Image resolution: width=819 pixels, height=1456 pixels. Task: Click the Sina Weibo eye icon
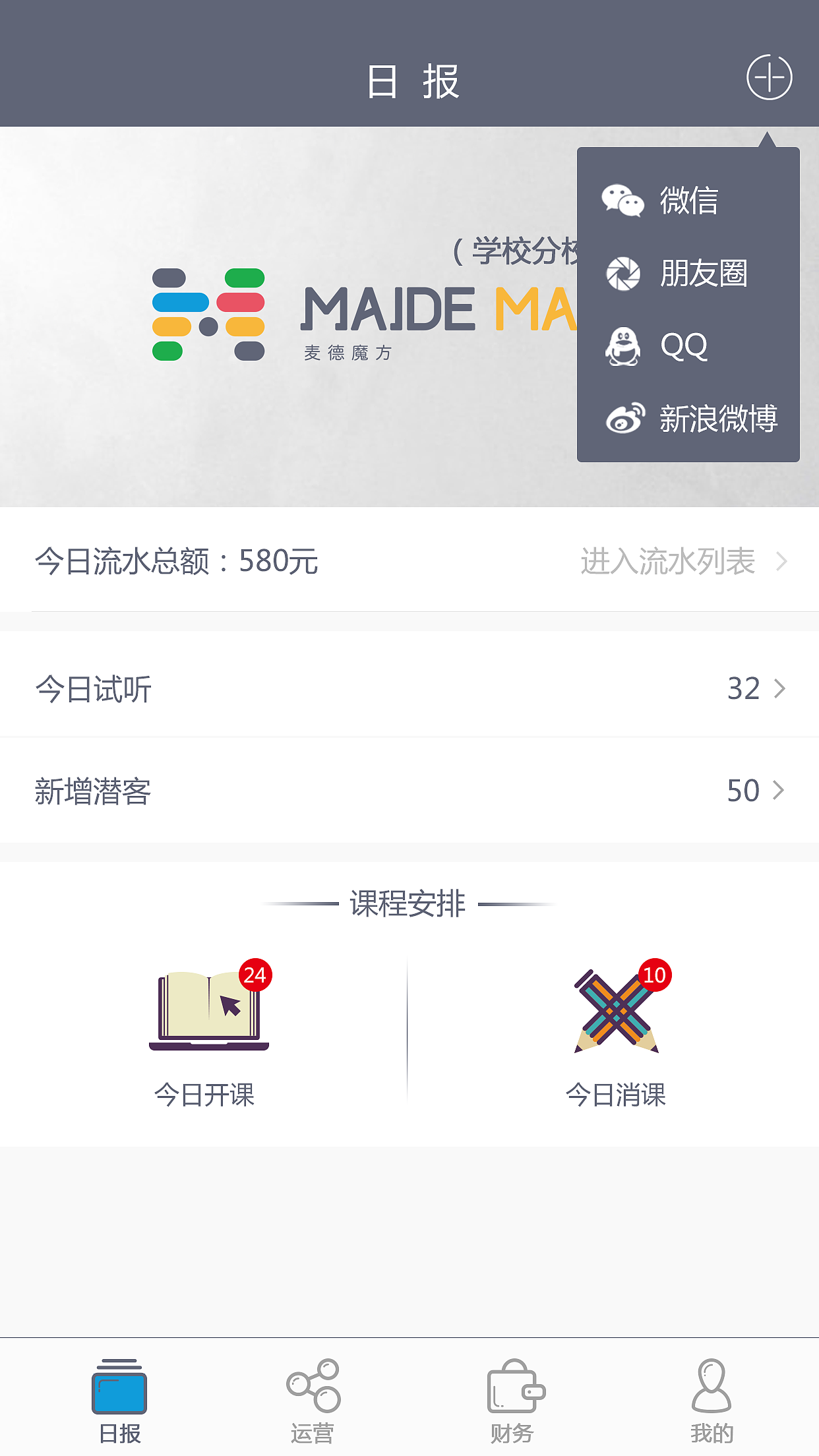625,418
